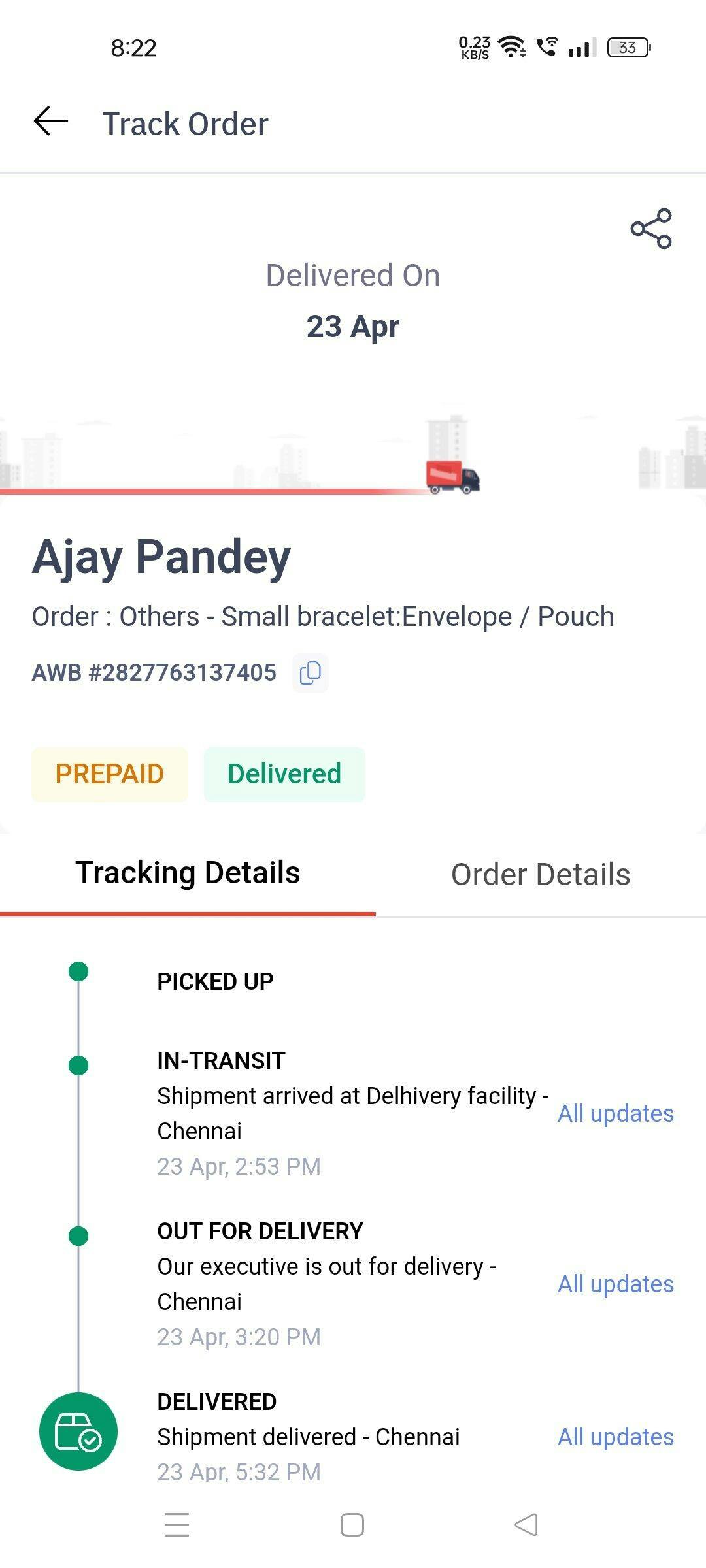Image resolution: width=706 pixels, height=1568 pixels.
Task: View all updates for In-Transit
Action: (x=616, y=1113)
